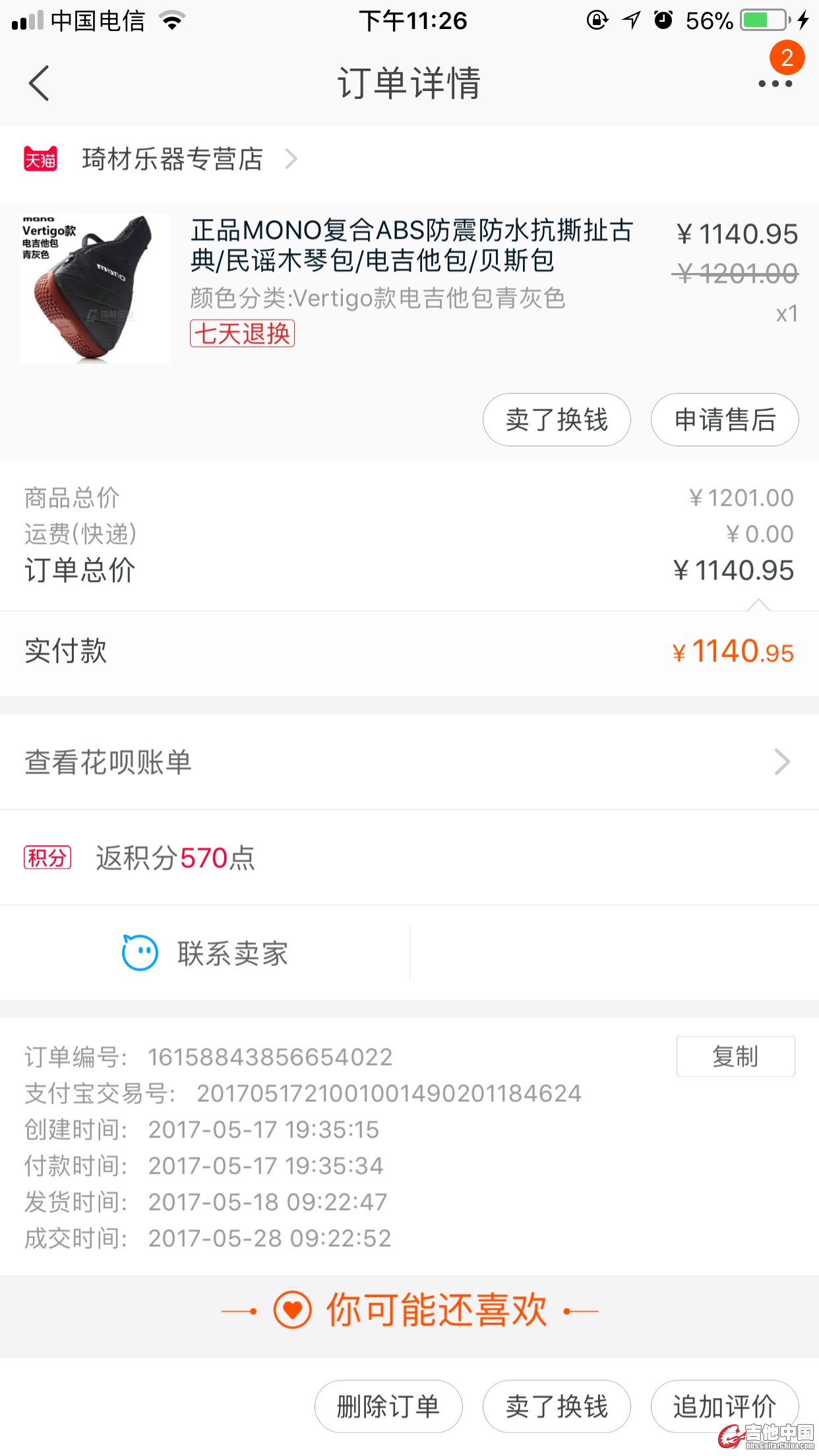The width and height of the screenshot is (819, 1456).
Task: Go back from the order details page
Action: pyautogui.click(x=40, y=84)
